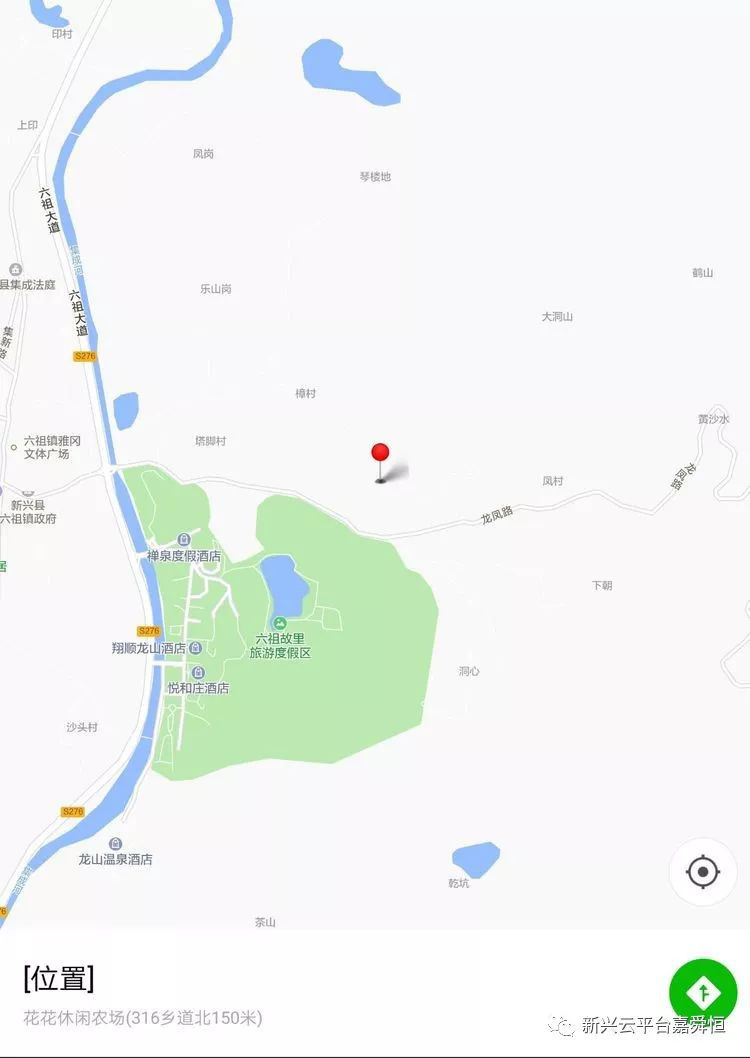750x1058 pixels.
Task: Select 禅泉度假酒店 marker on the map
Action: 183,540
